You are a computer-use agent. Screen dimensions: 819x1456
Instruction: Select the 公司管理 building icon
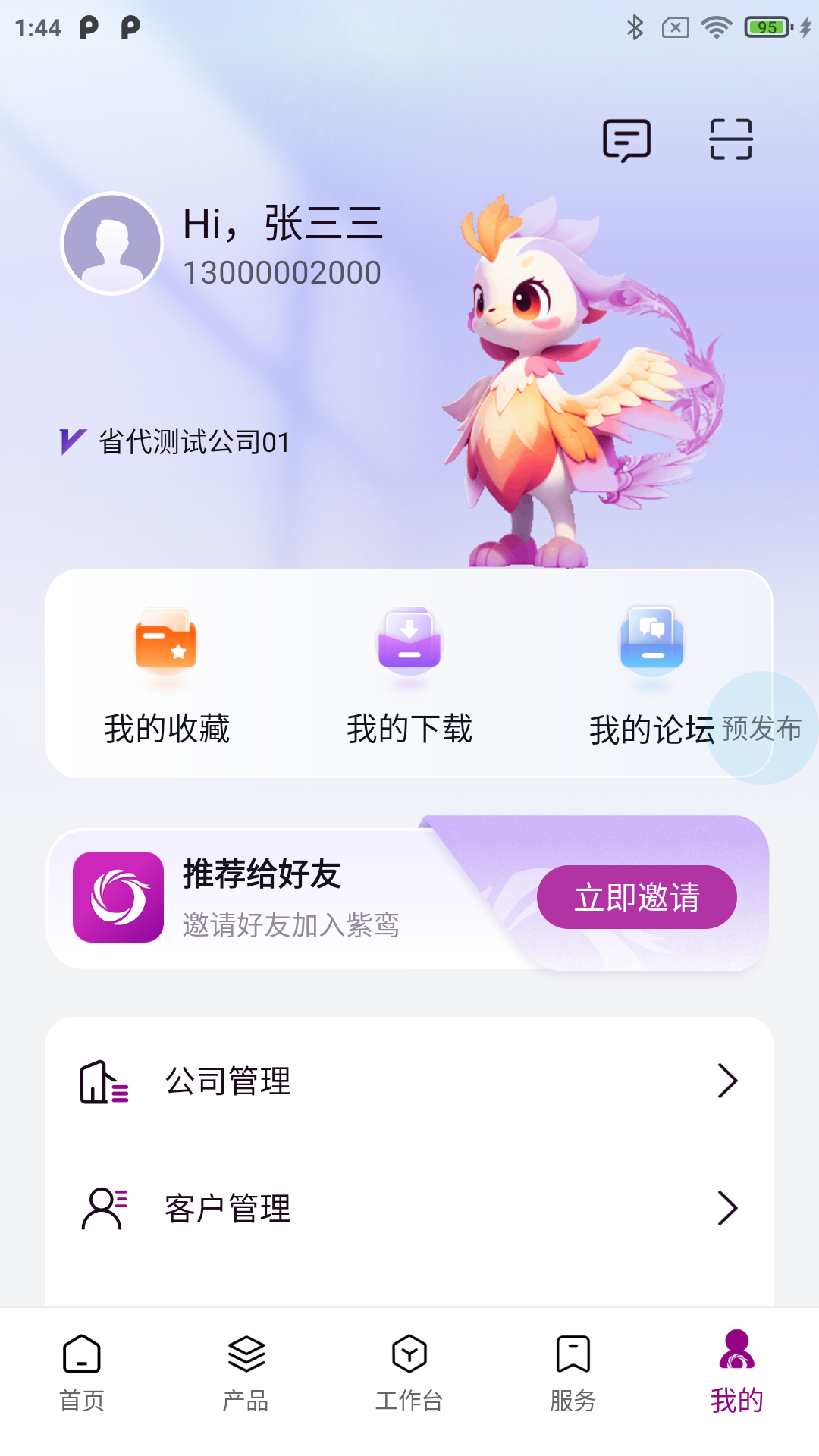coord(103,1080)
